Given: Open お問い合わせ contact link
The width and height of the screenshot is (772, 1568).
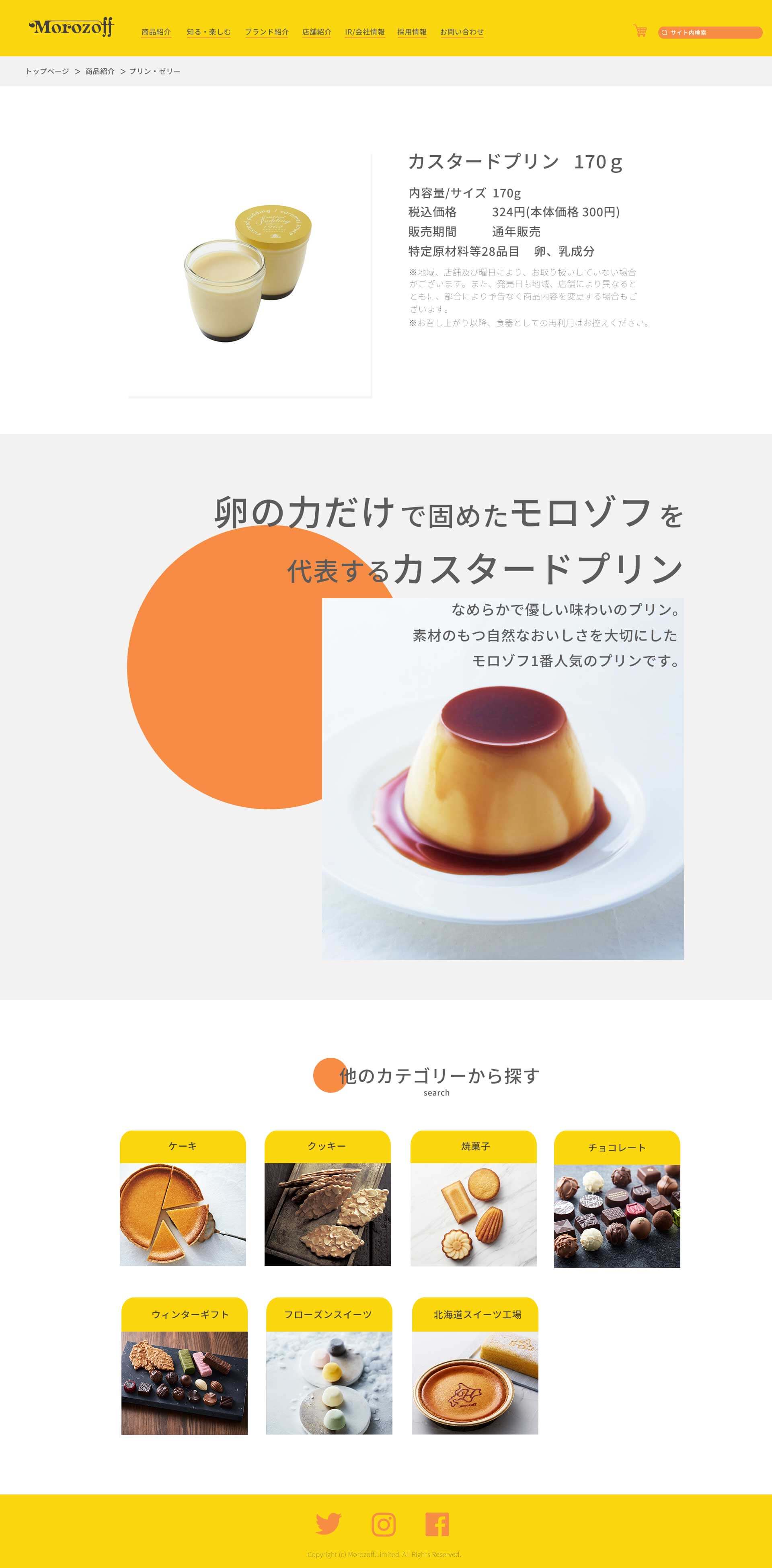Looking at the screenshot, I should point(462,32).
